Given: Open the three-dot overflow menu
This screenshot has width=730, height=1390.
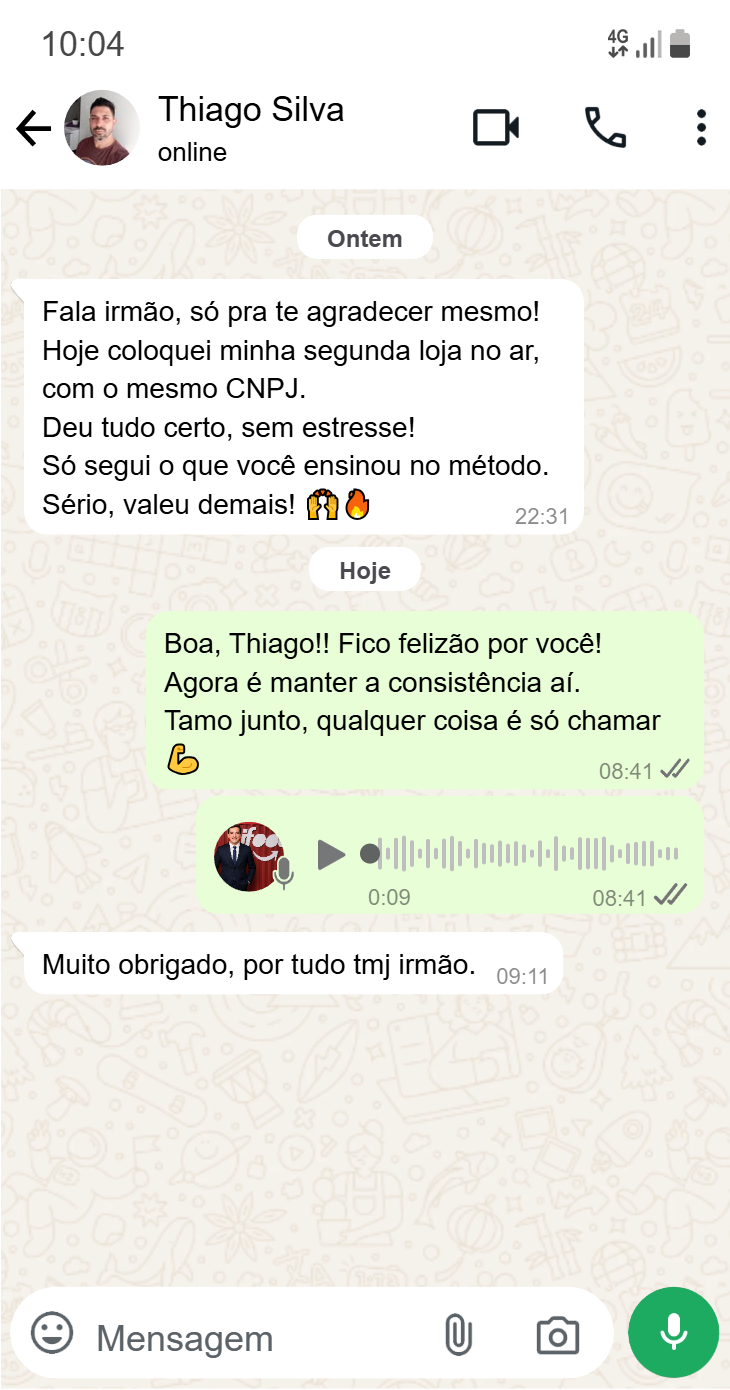Looking at the screenshot, I should pyautogui.click(x=701, y=128).
